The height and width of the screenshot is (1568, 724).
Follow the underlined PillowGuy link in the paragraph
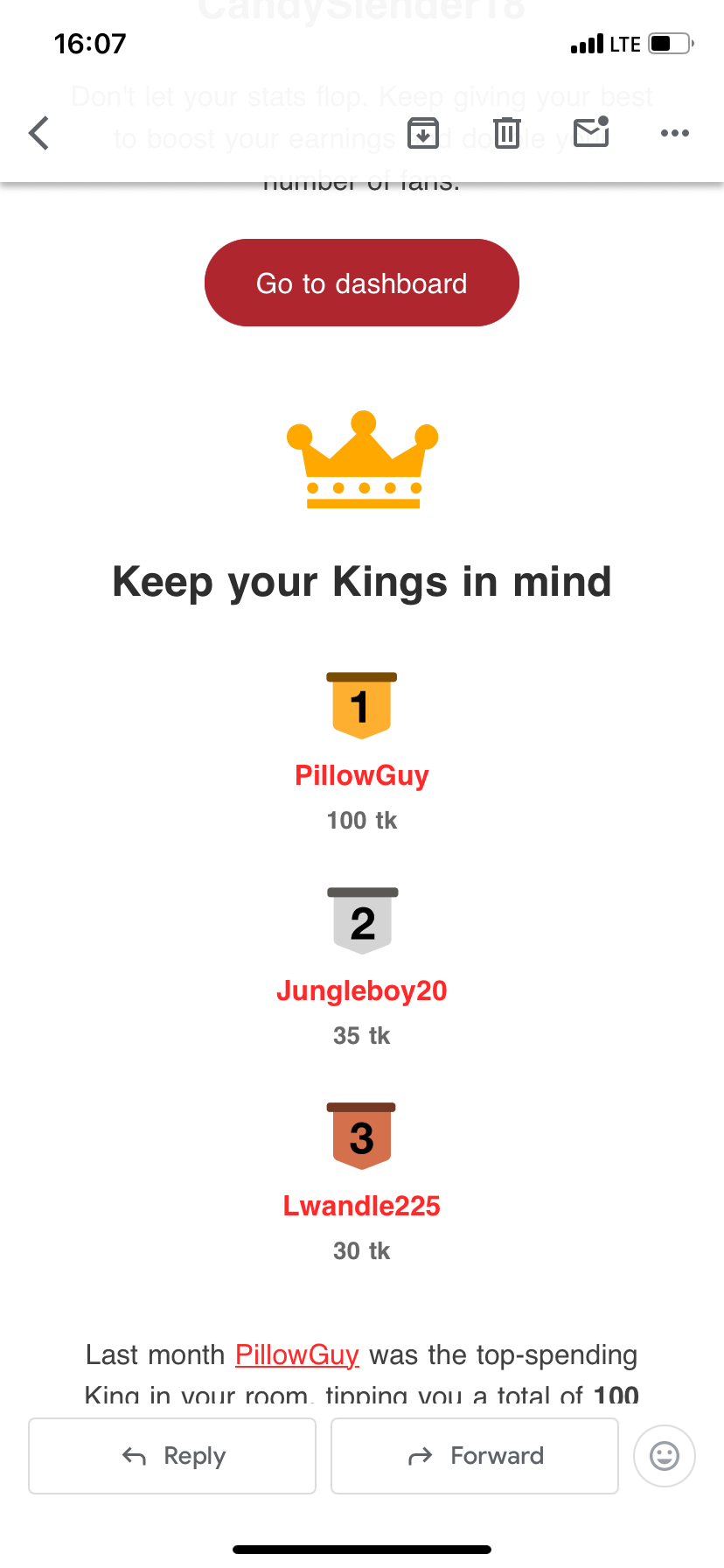coord(297,1354)
